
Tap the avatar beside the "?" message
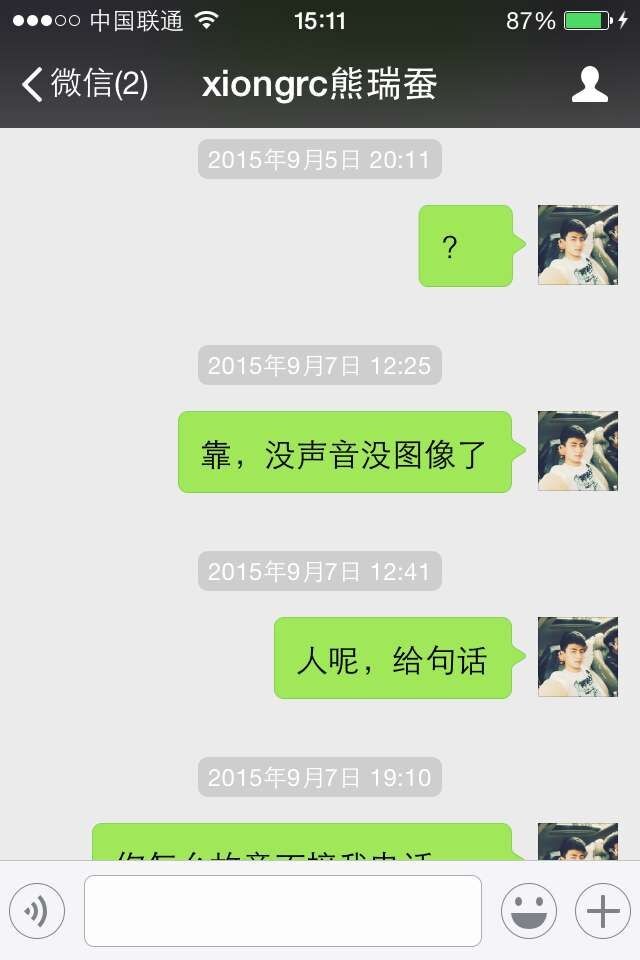(x=577, y=245)
